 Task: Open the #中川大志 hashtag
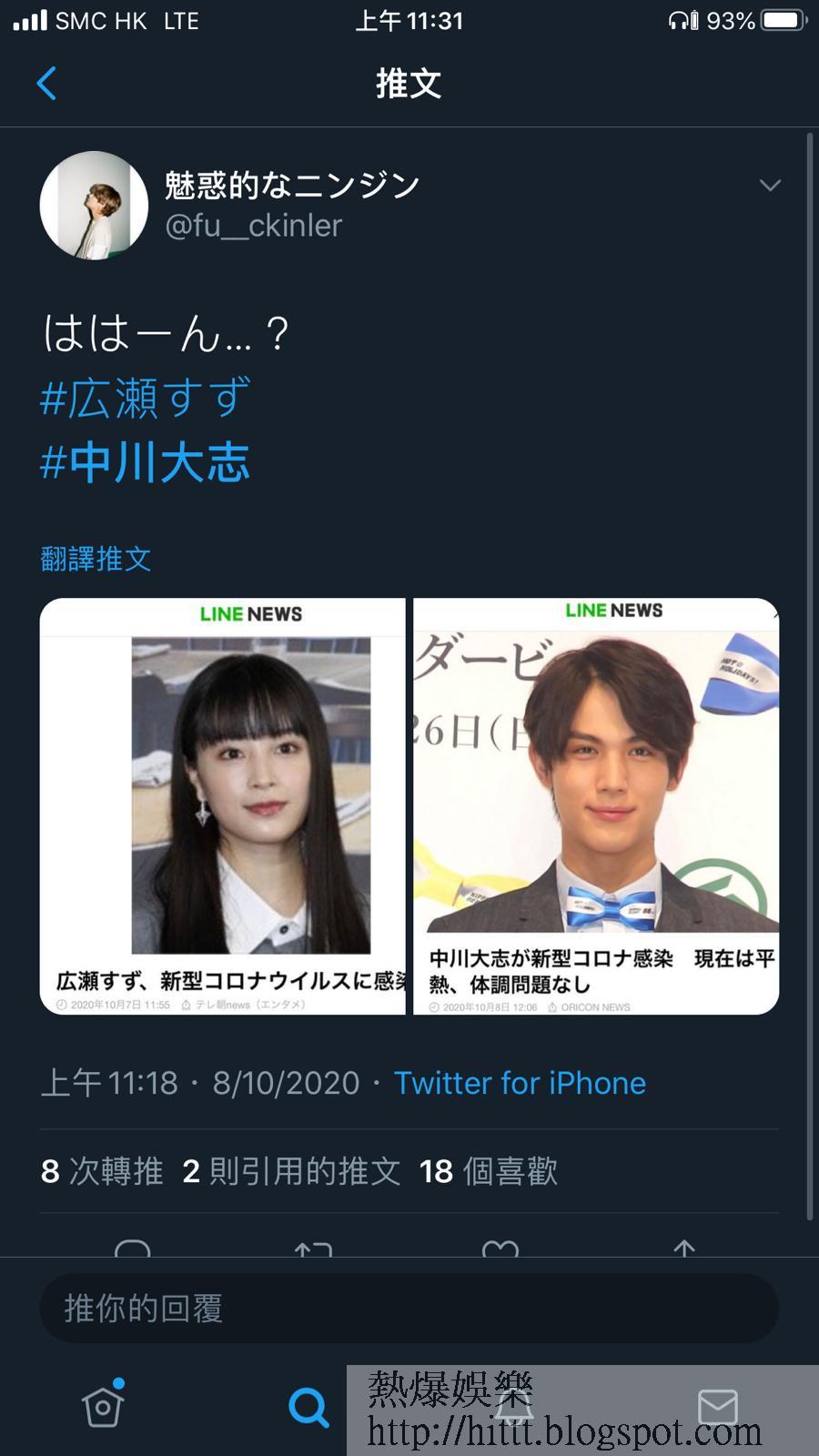[x=146, y=462]
